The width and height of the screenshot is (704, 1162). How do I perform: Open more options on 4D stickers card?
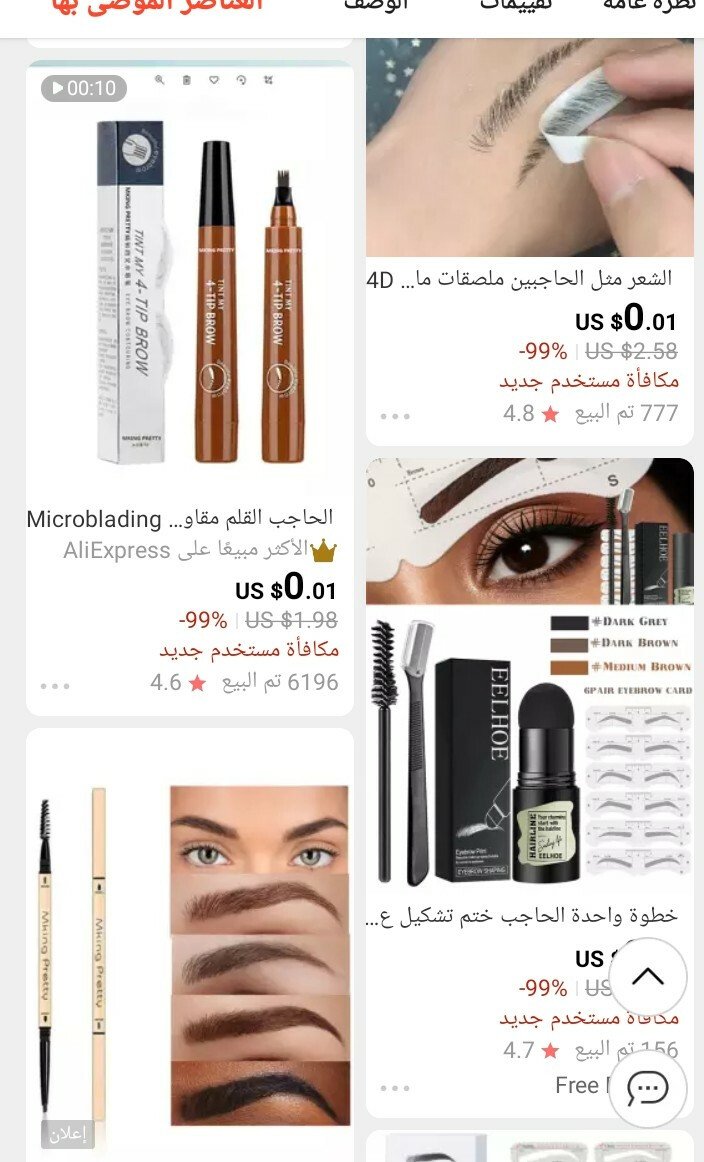395,416
